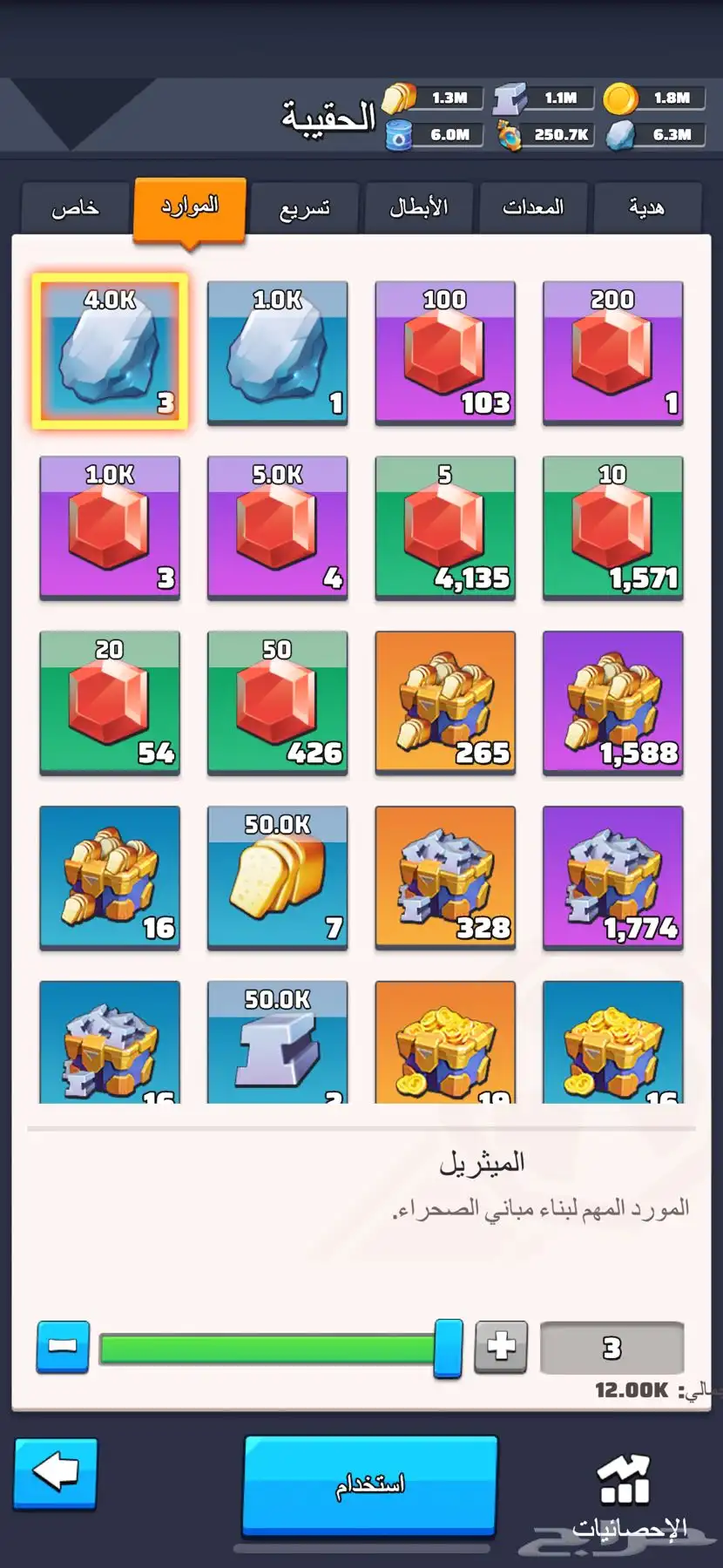Decrease quantity with the minus button

click(63, 1347)
